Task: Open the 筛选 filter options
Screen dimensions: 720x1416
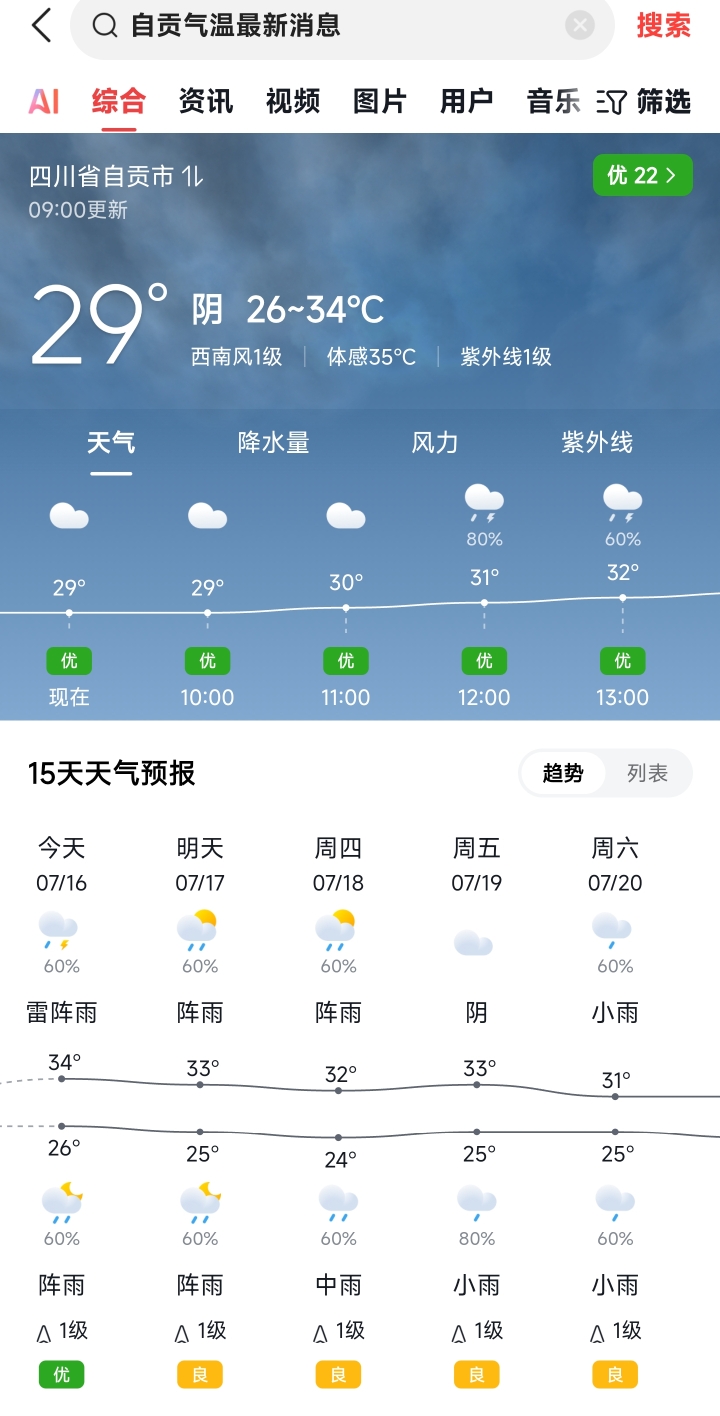Action: click(645, 101)
